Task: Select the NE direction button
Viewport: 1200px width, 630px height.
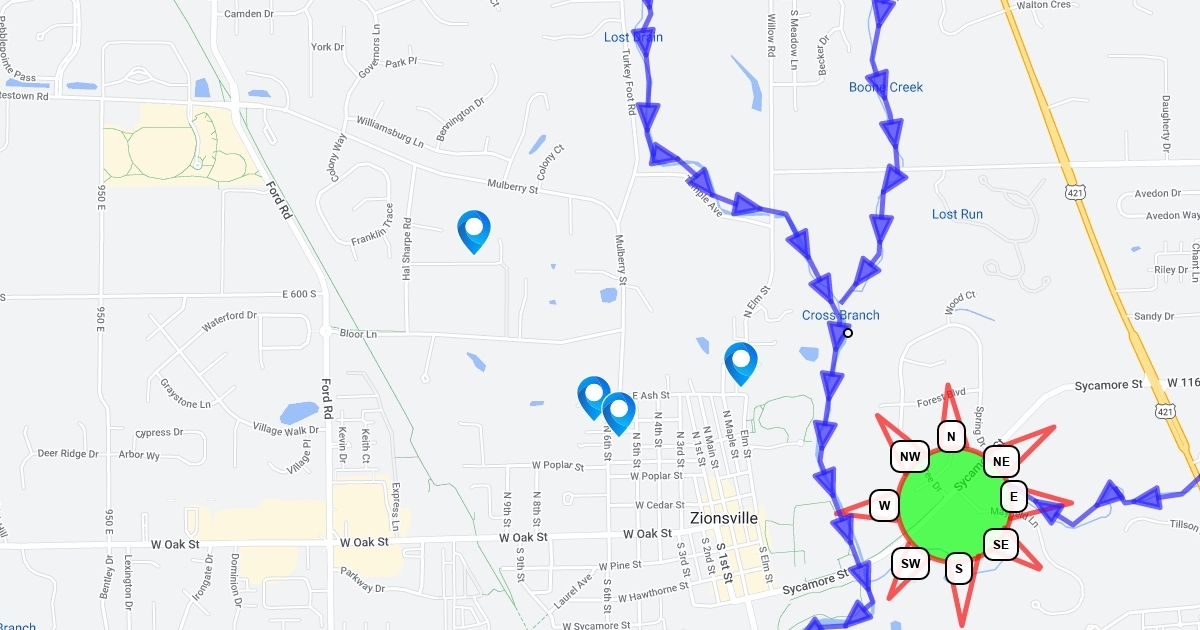Action: [1000, 461]
